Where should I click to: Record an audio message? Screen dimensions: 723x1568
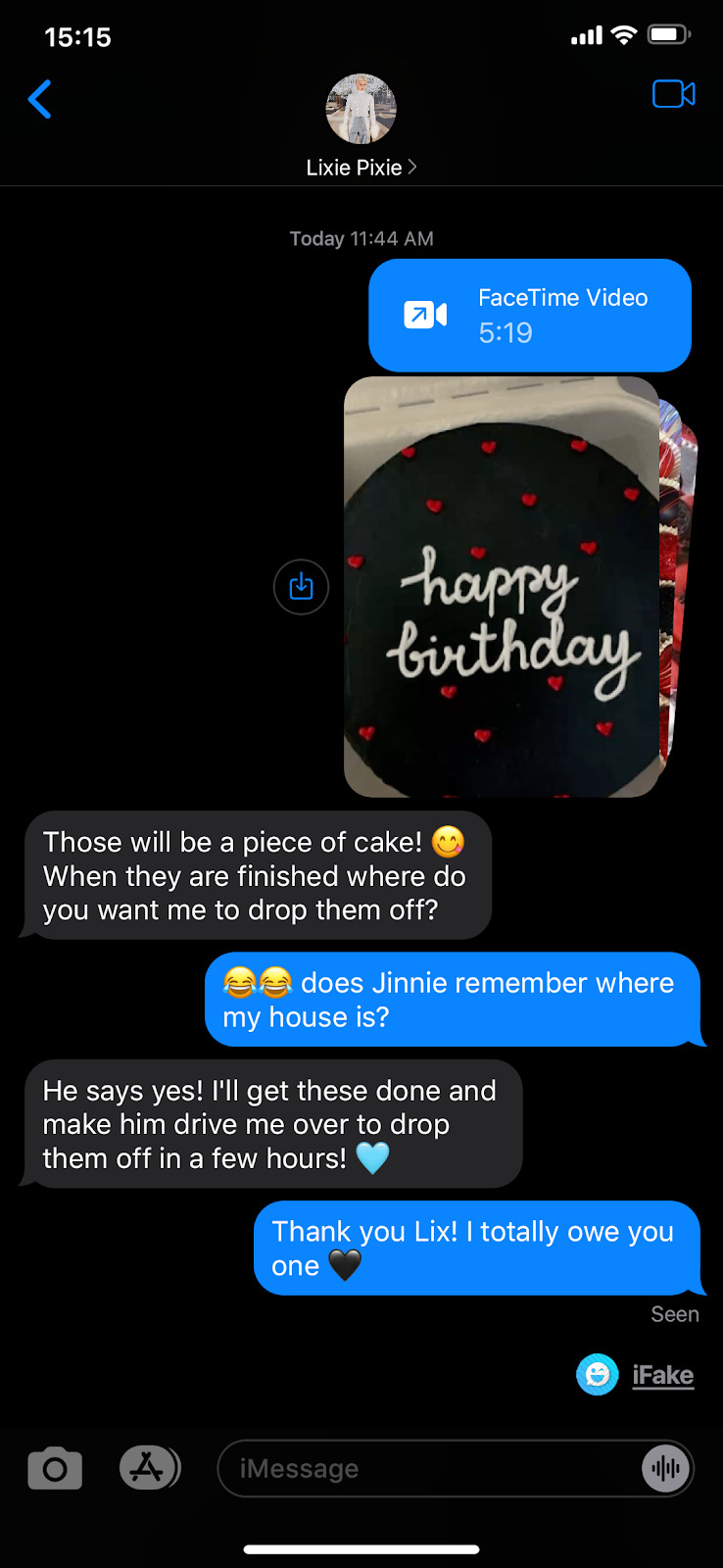point(665,1468)
